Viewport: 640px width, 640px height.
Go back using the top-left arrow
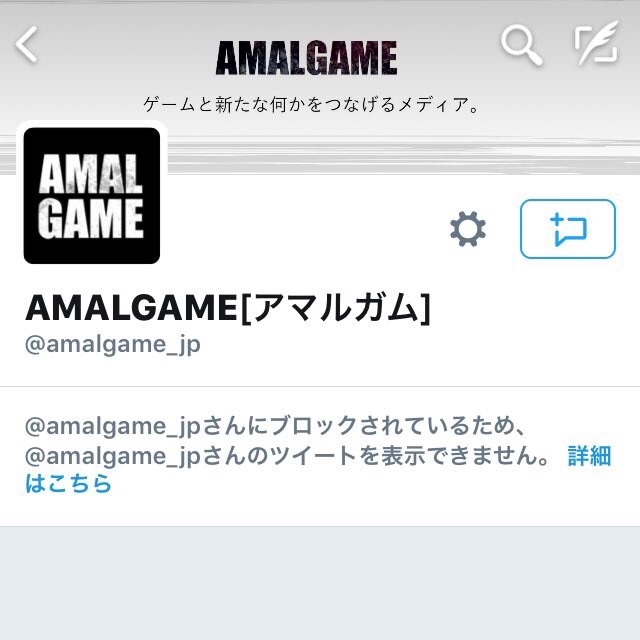click(x=27, y=44)
